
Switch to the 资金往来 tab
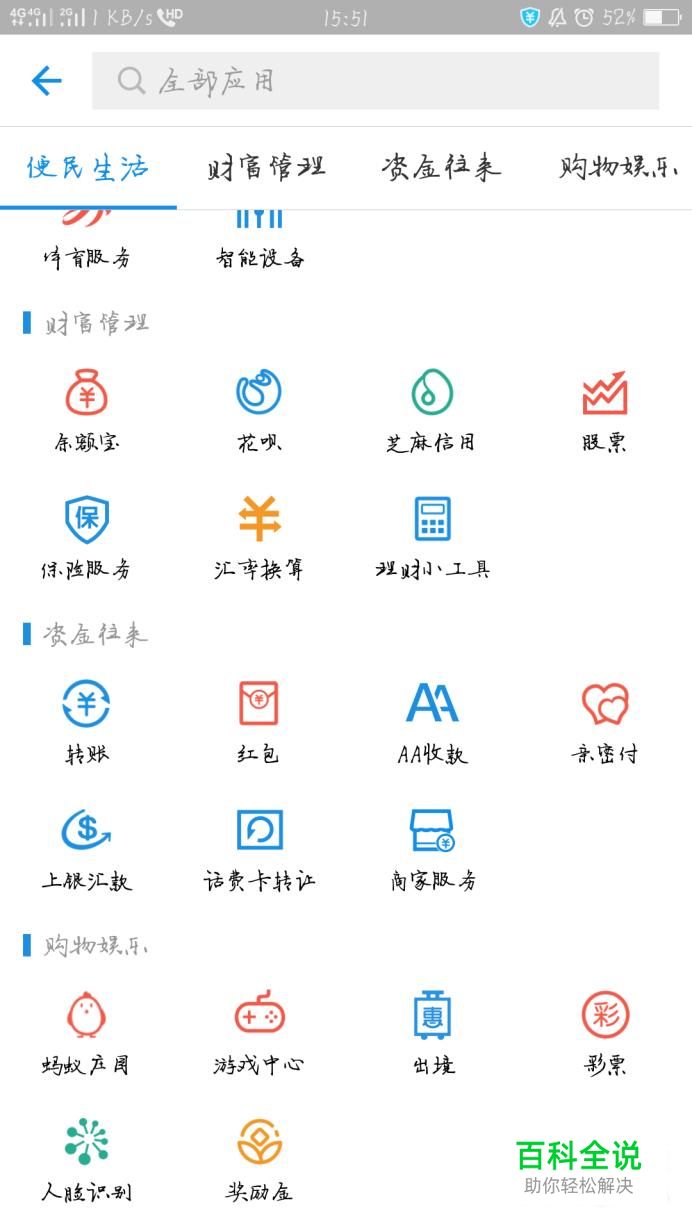tap(440, 168)
